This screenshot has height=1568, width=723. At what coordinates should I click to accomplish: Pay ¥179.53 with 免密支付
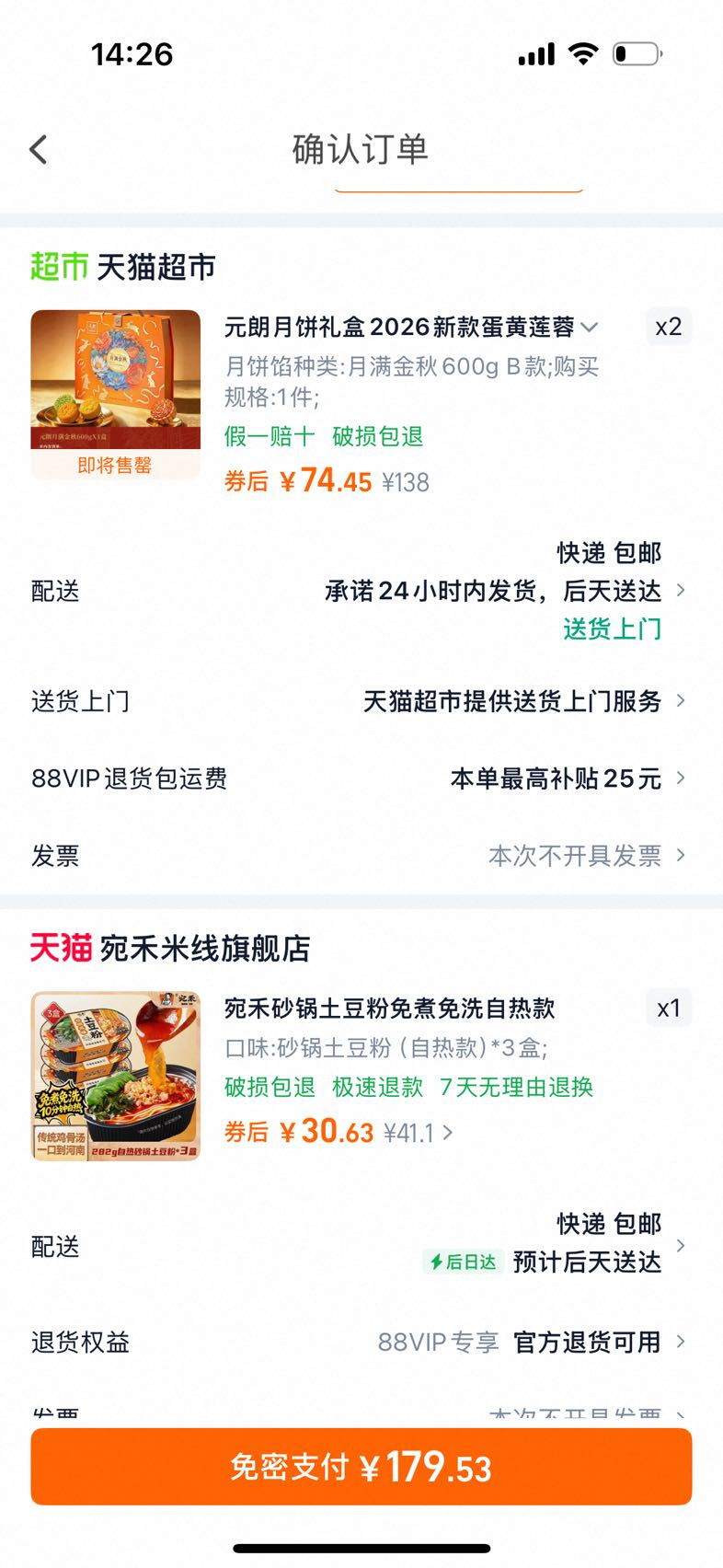point(361,1467)
